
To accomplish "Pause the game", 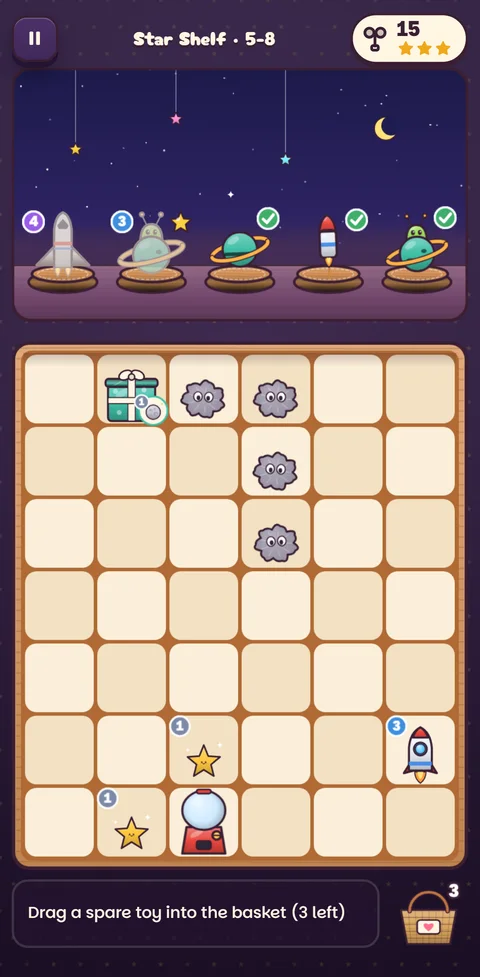I will (35, 39).
